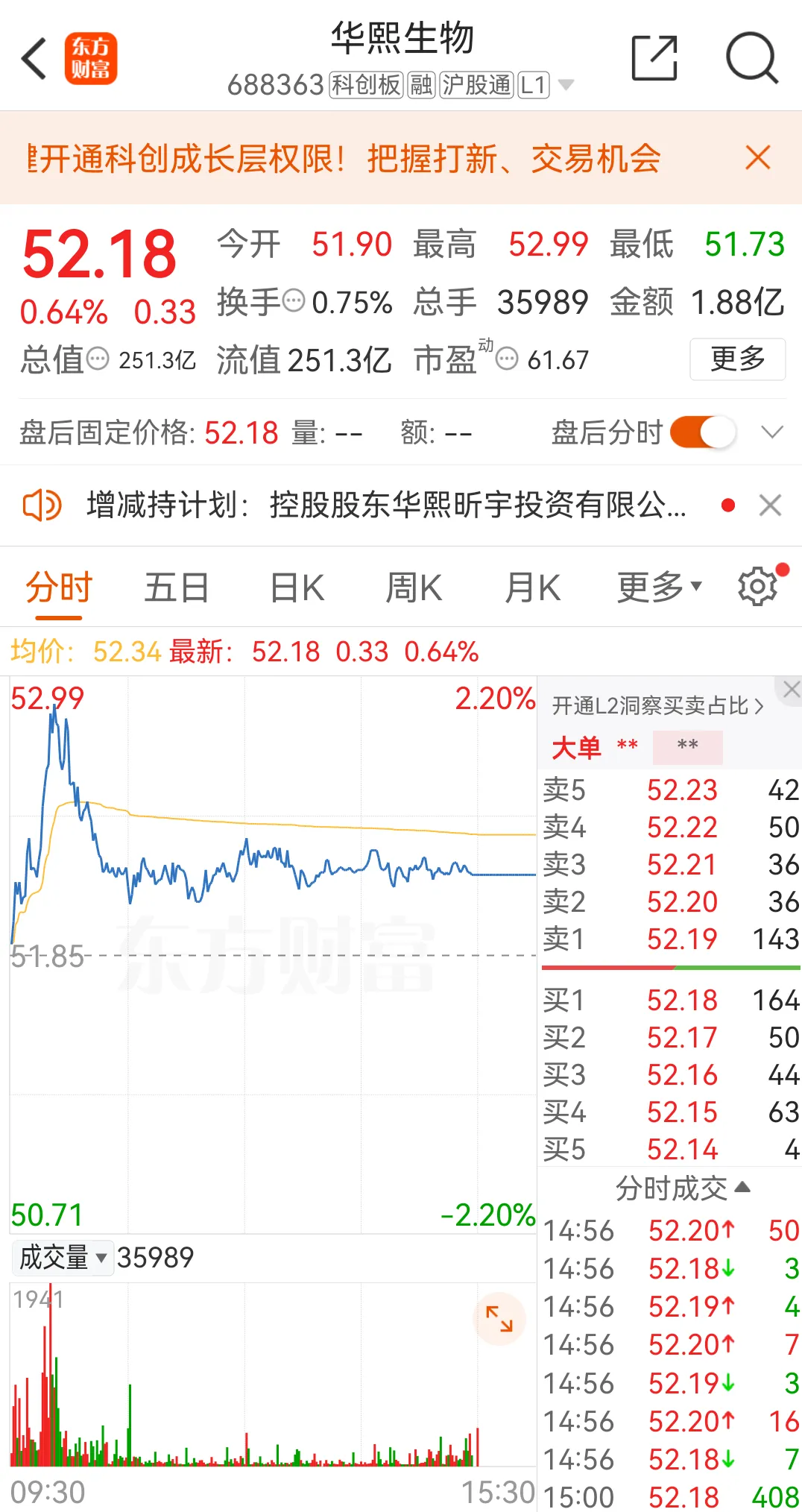The height and width of the screenshot is (1512, 802).
Task: Open the 更多 stock details button
Action: pyautogui.click(x=737, y=359)
